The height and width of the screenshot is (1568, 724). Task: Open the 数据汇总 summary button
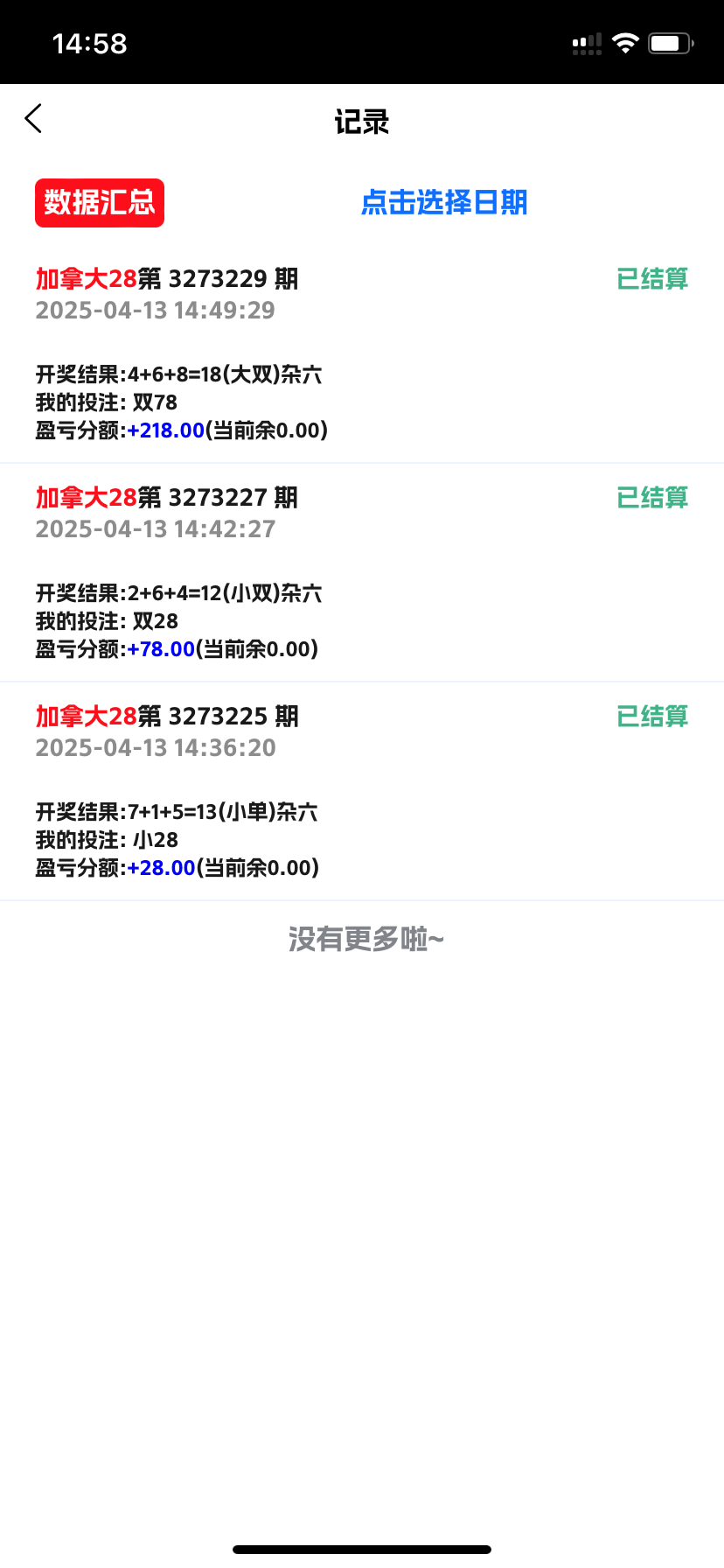100,203
